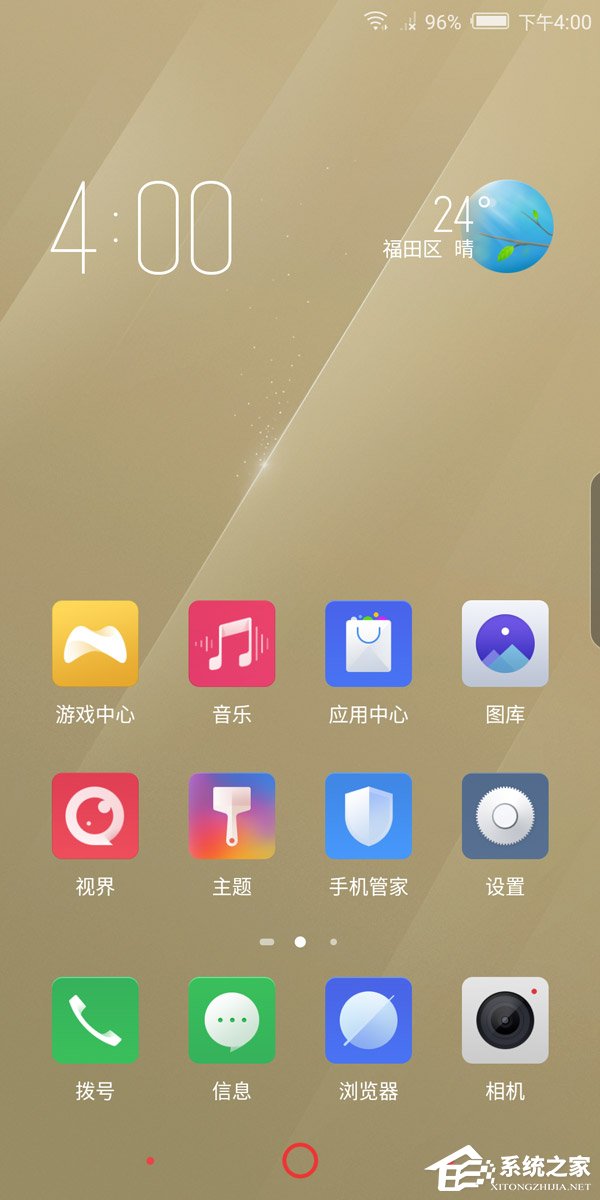Open 信息 messages app
This screenshot has width=600, height=1200.
232,1020
